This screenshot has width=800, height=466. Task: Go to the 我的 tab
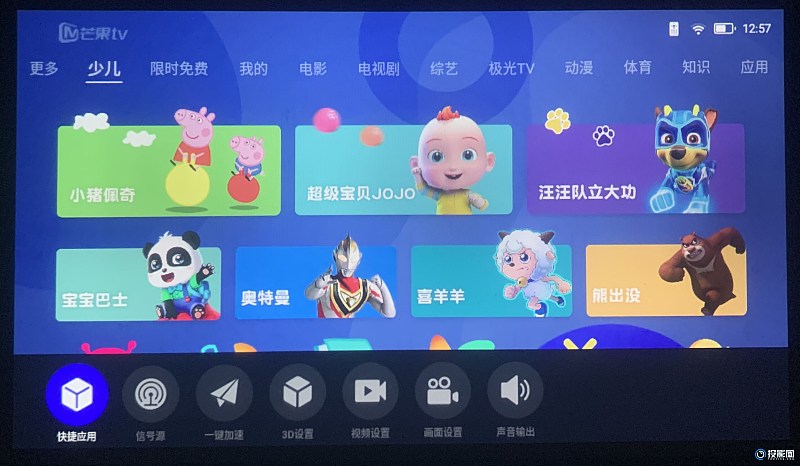[x=253, y=68]
